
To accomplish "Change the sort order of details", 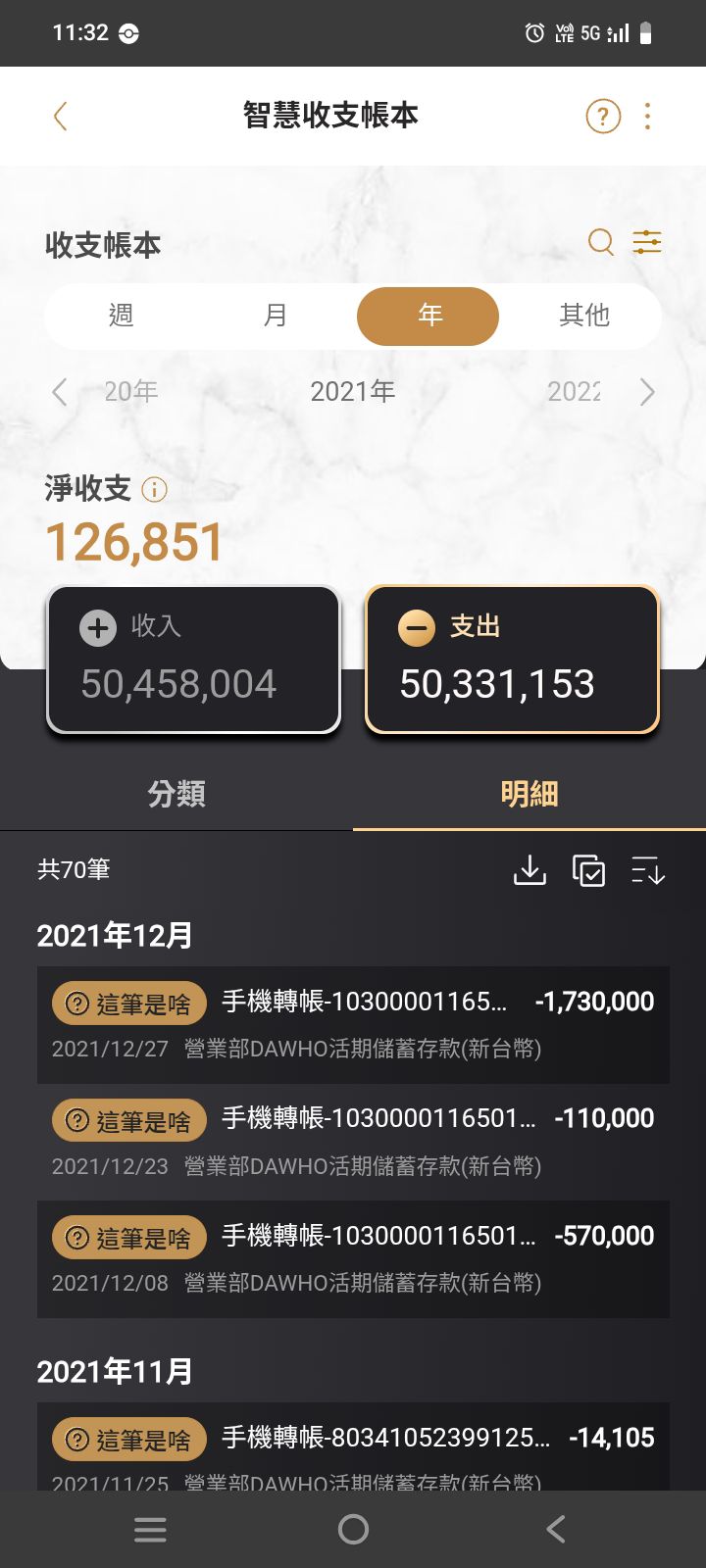I will point(647,870).
